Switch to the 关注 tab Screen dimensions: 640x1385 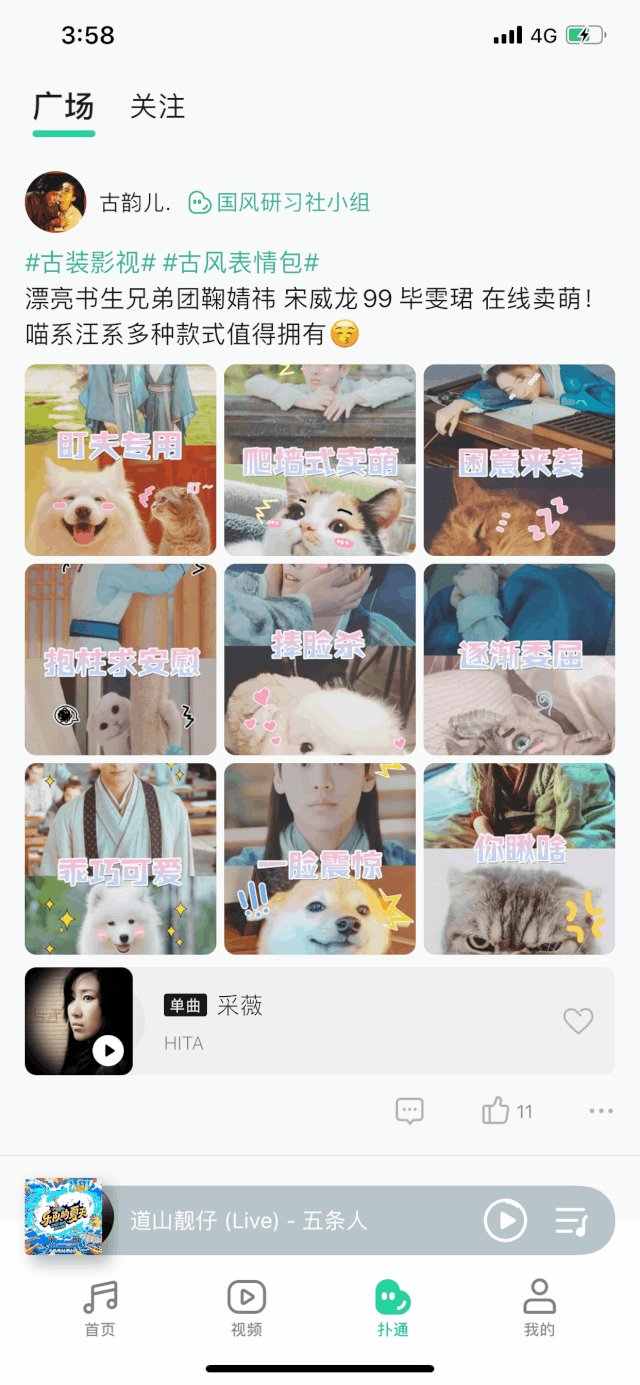(158, 107)
